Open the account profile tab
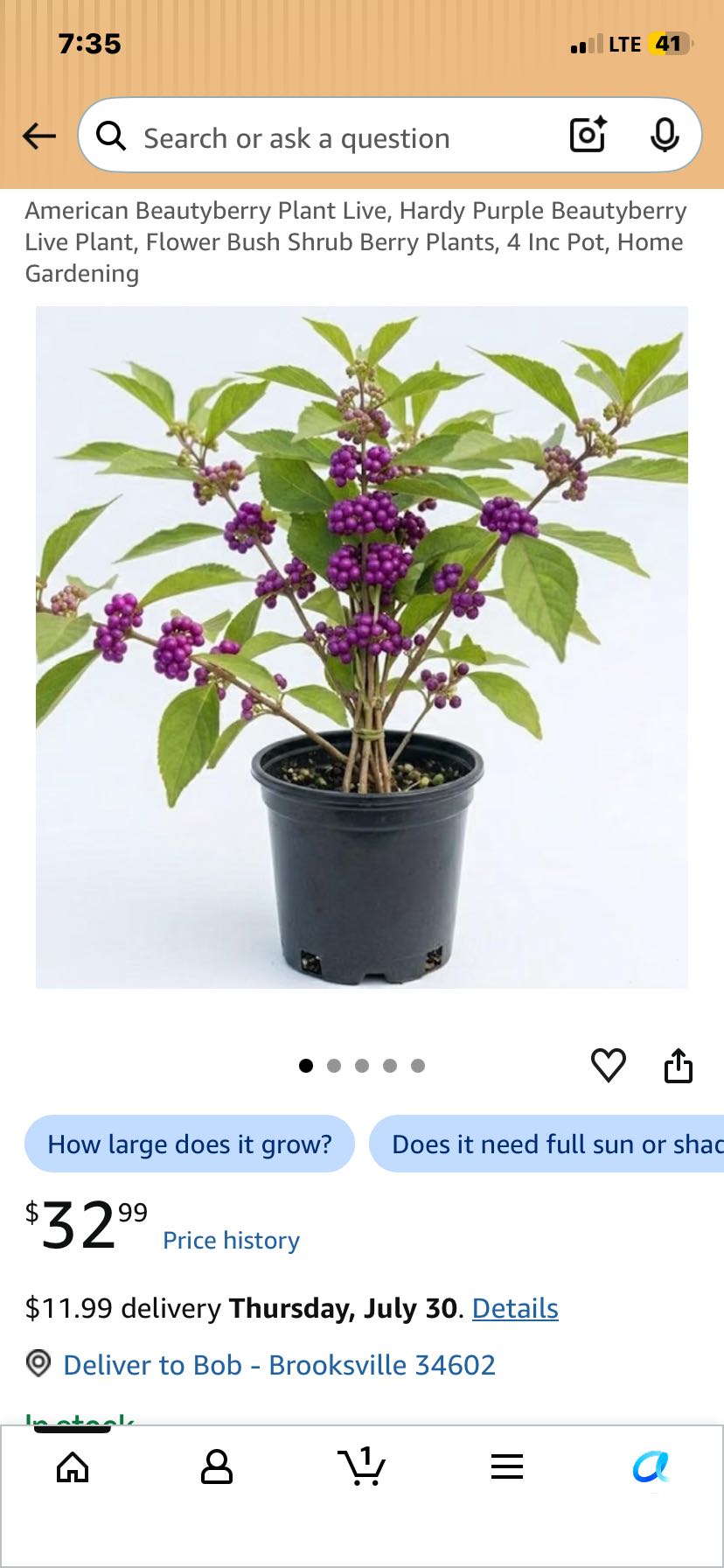Viewport: 724px width, 1568px height. [x=217, y=1467]
